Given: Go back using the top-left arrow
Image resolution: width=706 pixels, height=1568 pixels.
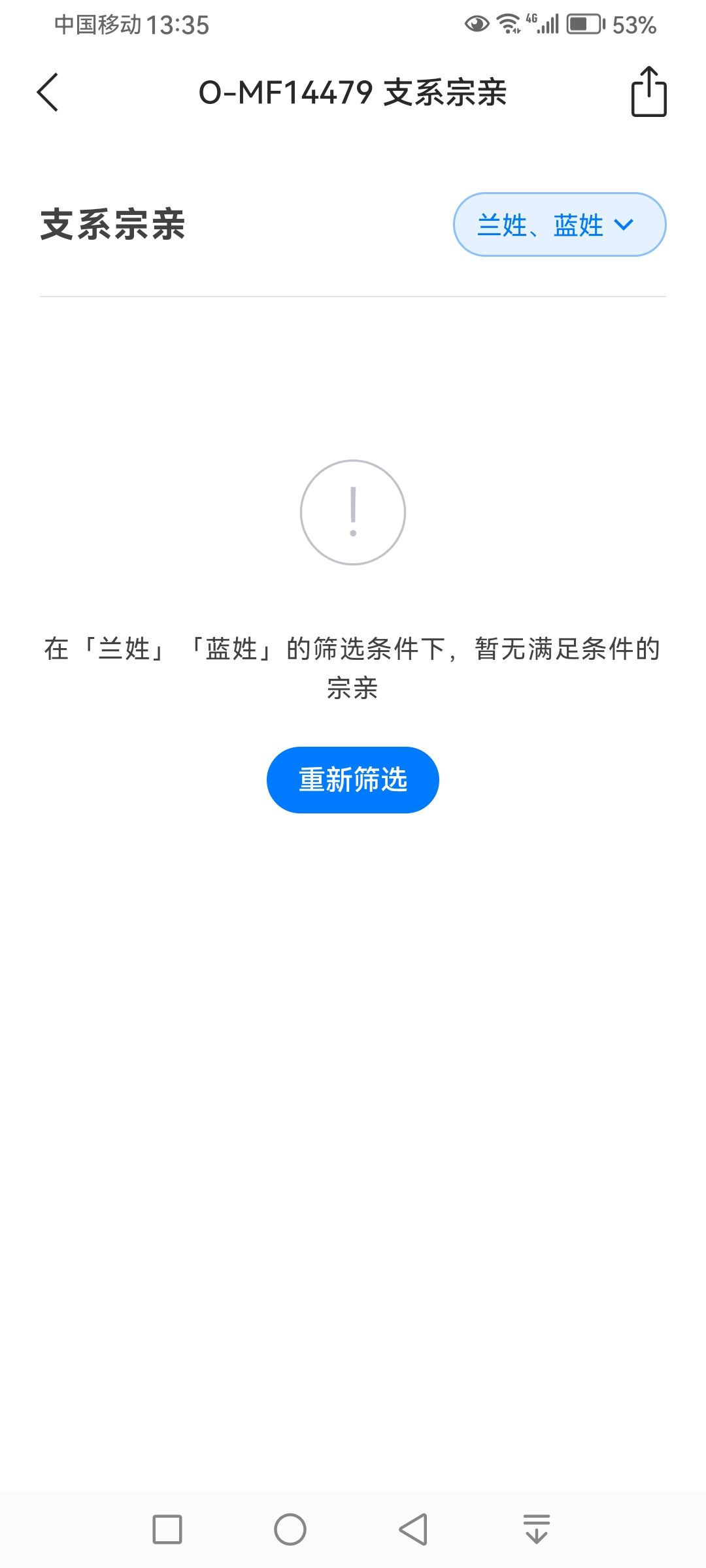Looking at the screenshot, I should (x=48, y=92).
